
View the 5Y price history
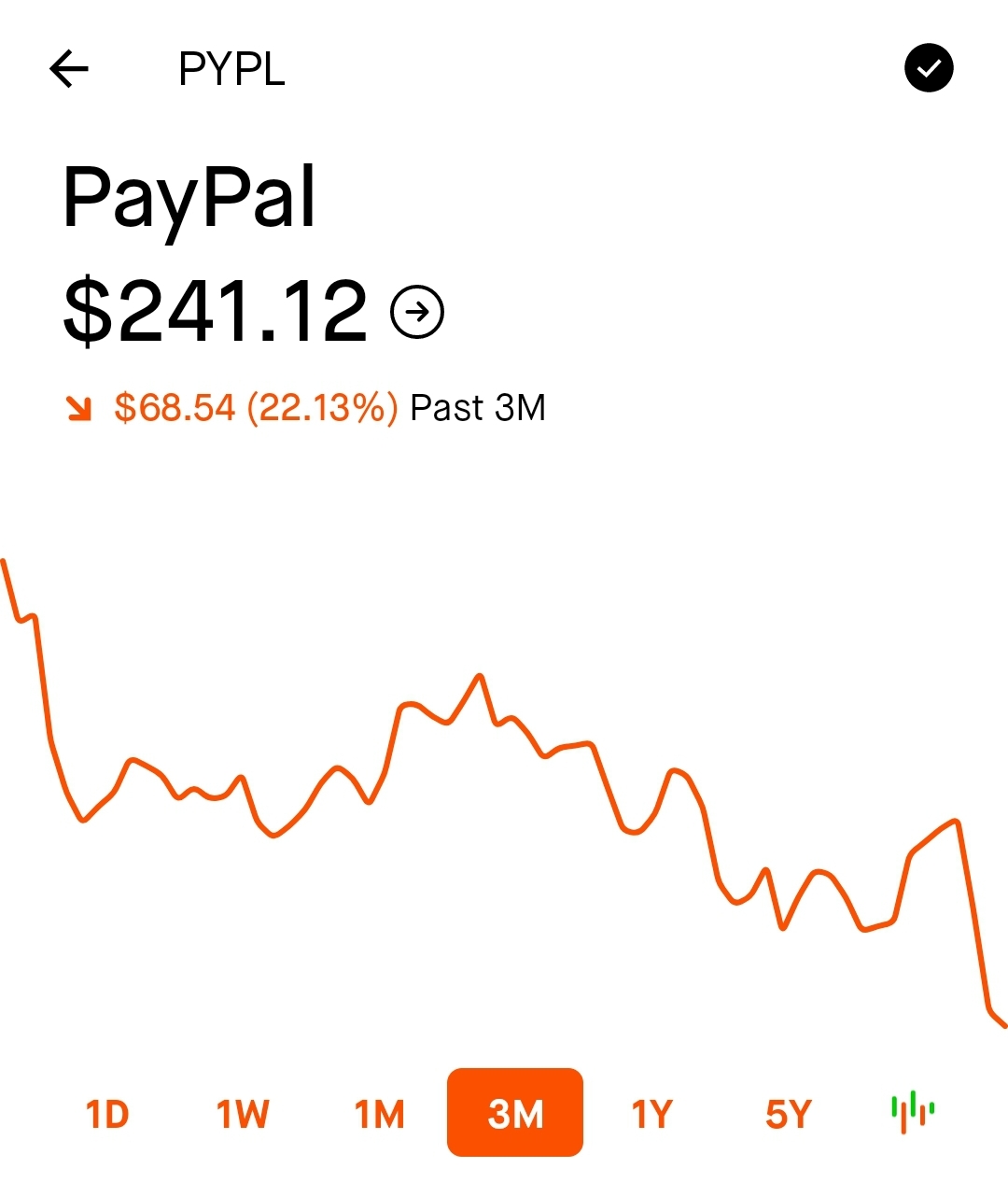pyautogui.click(x=788, y=1114)
